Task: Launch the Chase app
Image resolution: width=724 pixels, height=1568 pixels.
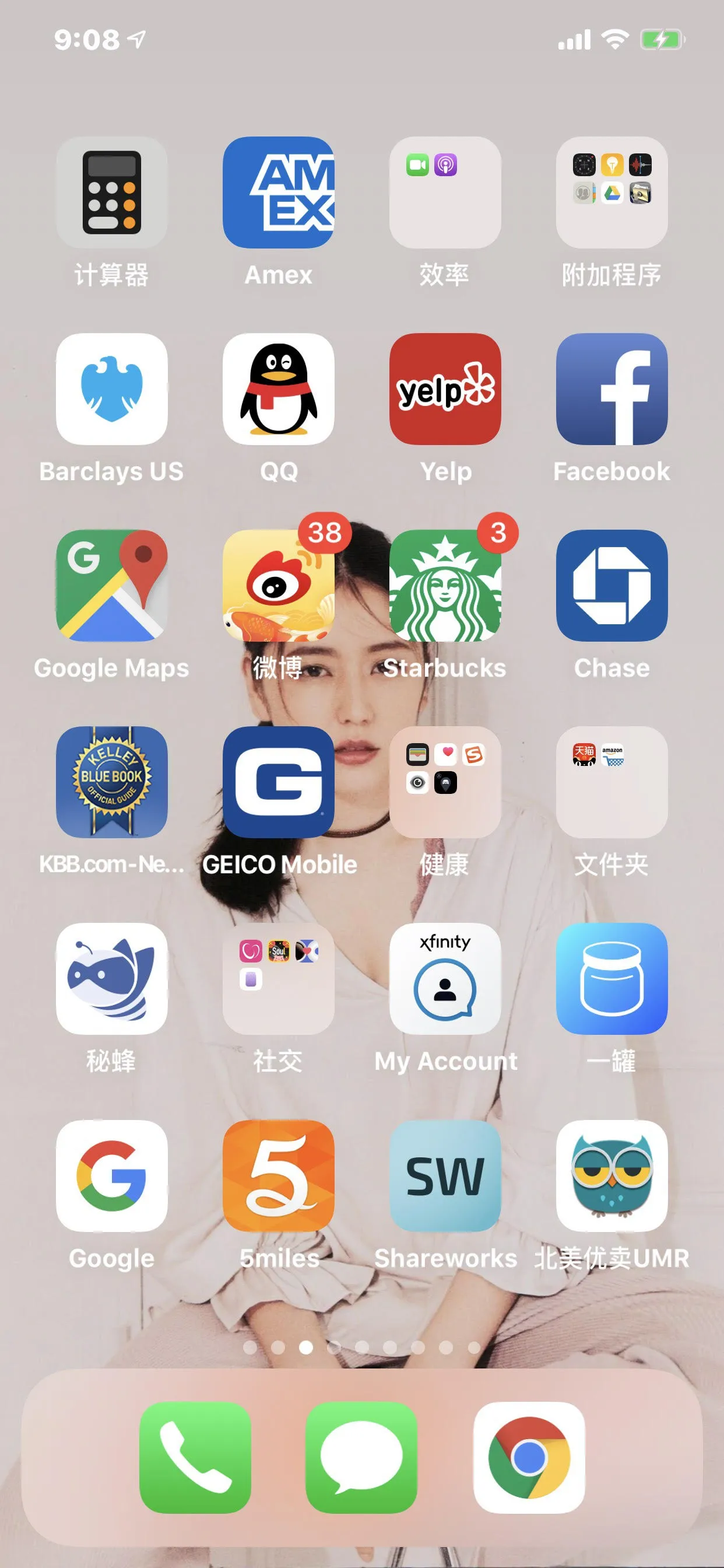Action: [611, 586]
